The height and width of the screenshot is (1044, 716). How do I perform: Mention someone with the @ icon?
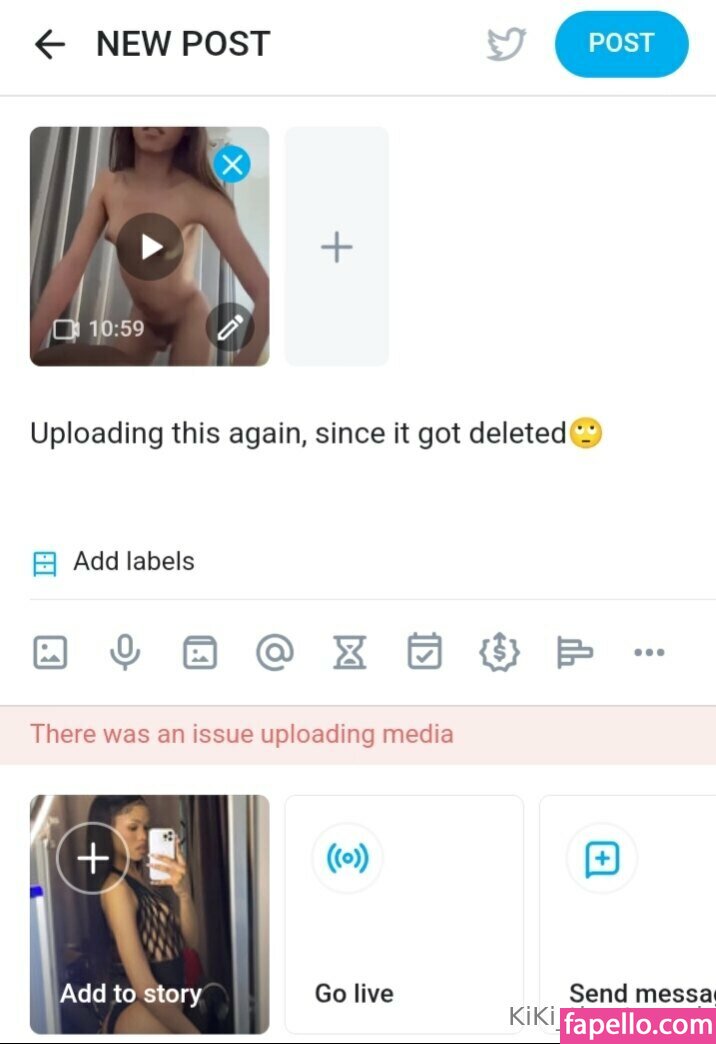pos(274,653)
